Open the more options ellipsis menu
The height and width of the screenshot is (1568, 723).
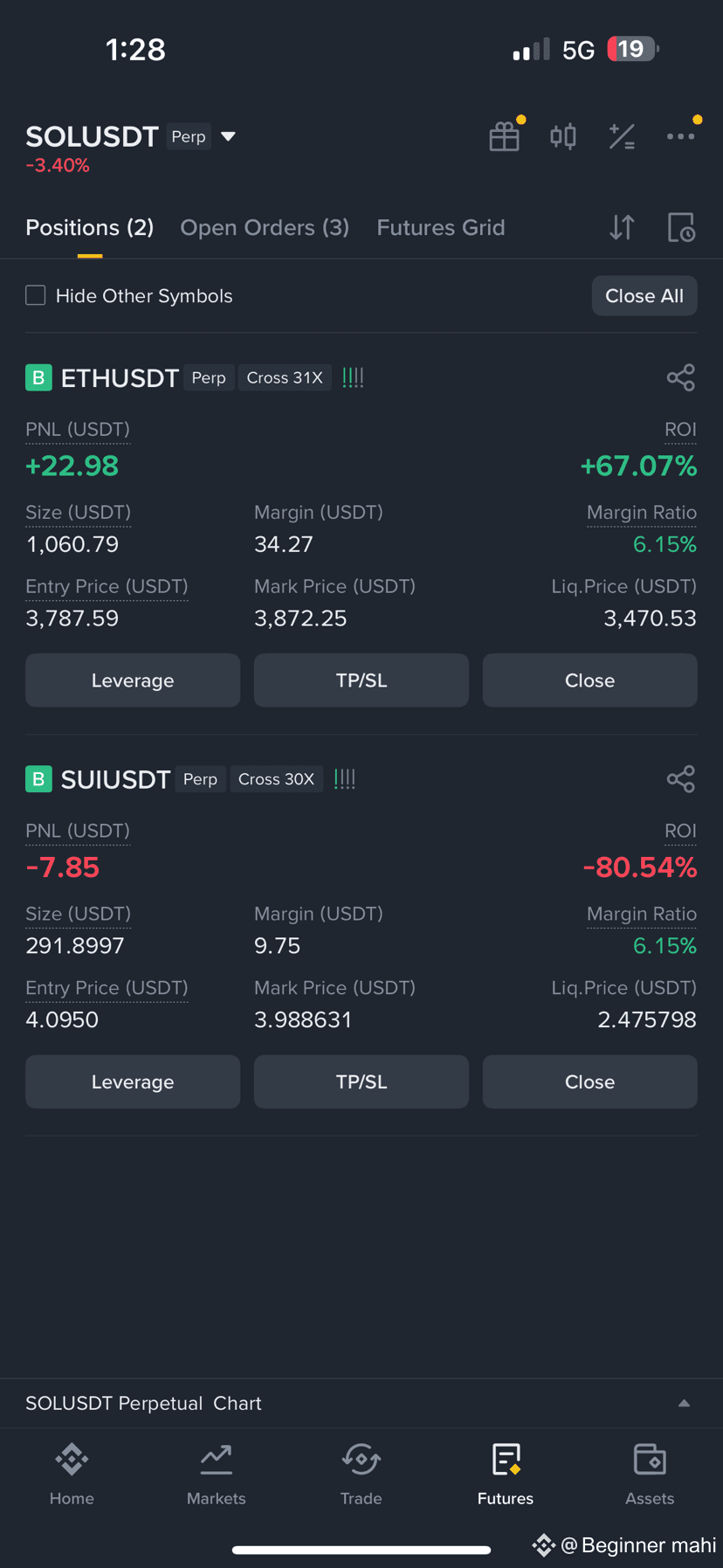click(x=681, y=136)
